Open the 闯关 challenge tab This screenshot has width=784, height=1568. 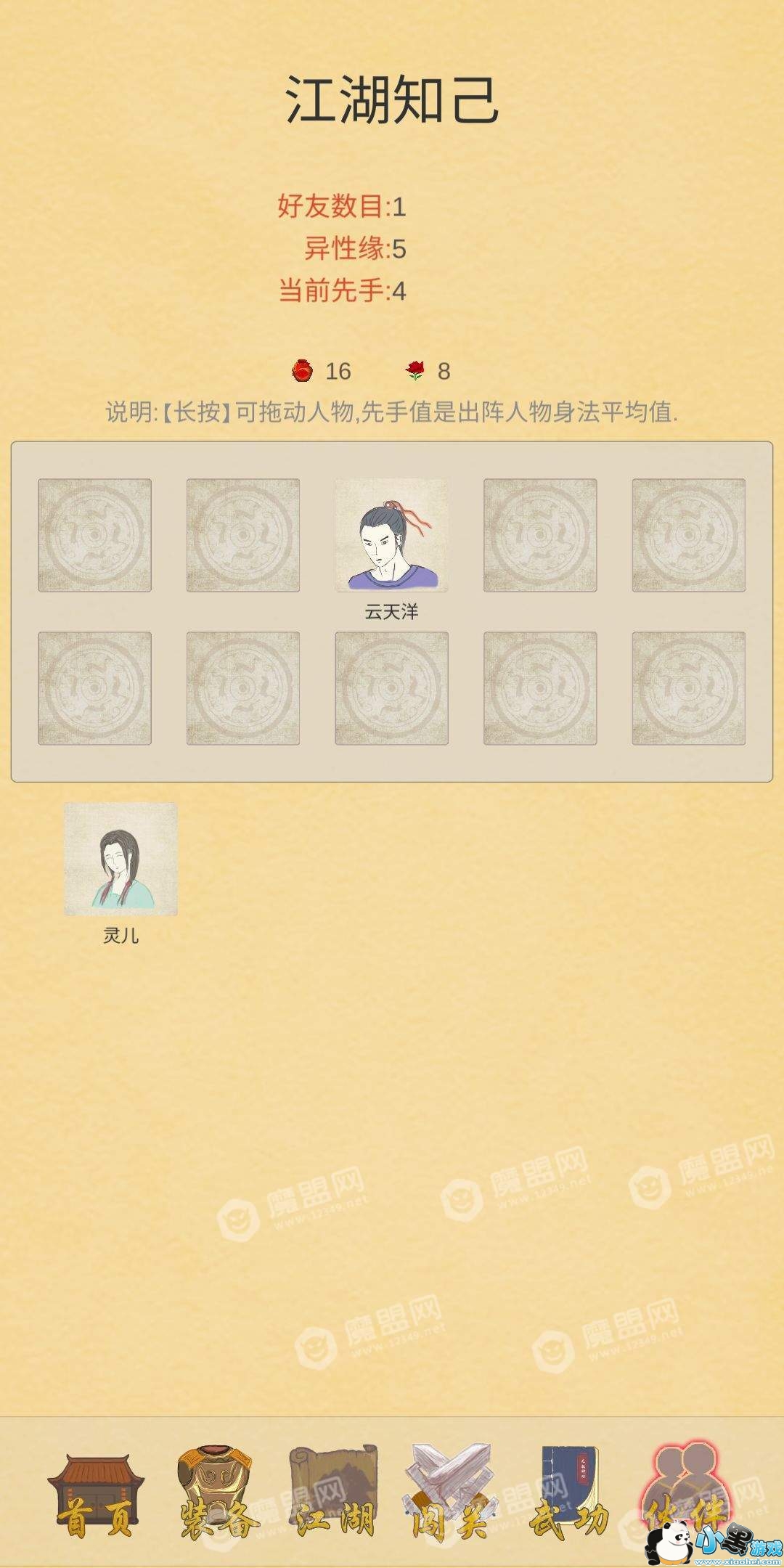(x=450, y=1497)
